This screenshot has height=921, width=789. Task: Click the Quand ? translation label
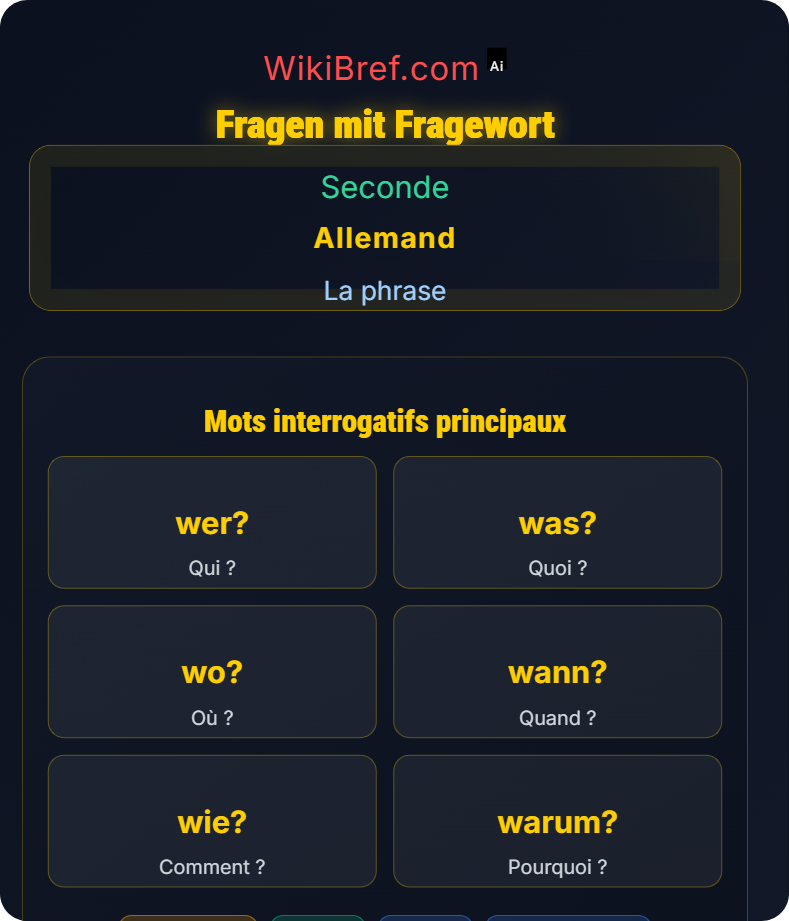pyautogui.click(x=557, y=717)
